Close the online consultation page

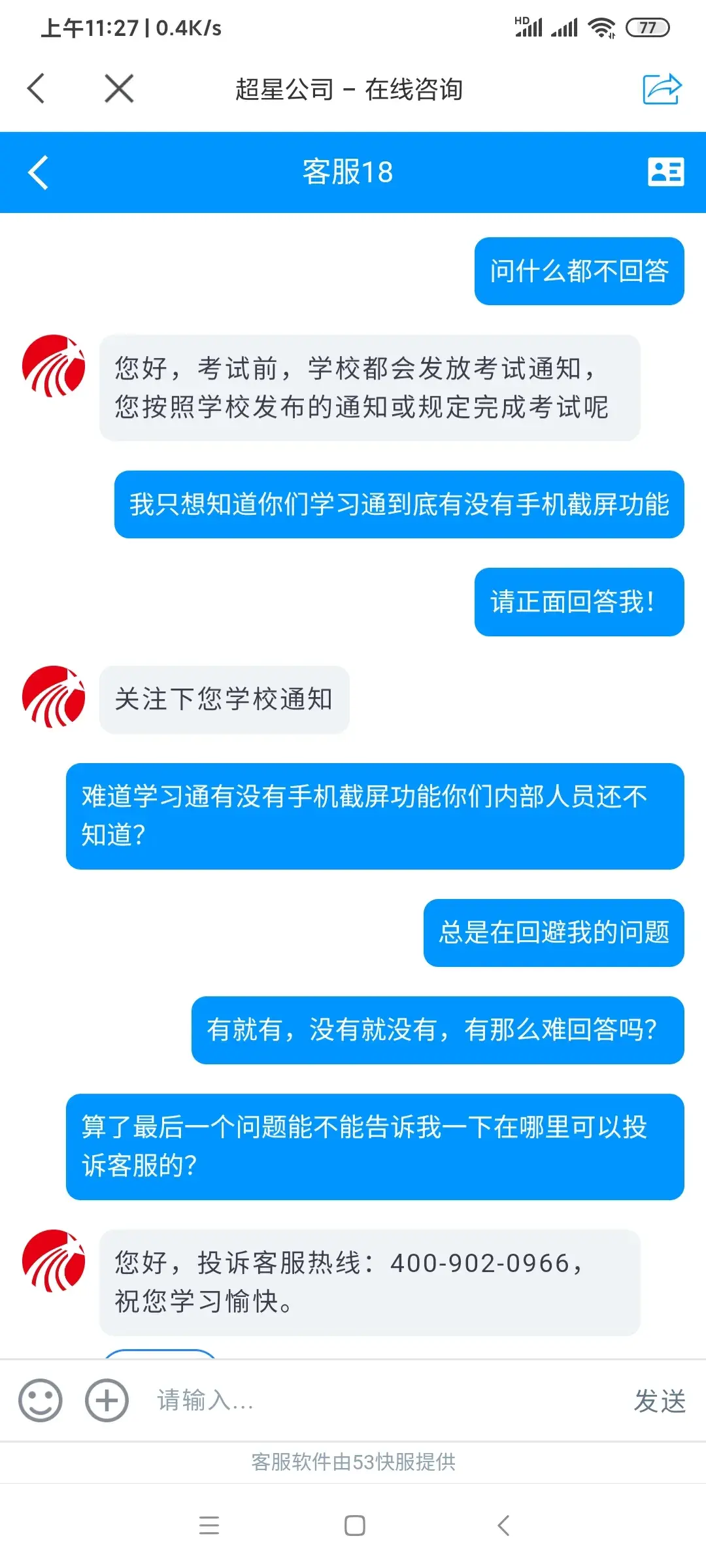(119, 88)
